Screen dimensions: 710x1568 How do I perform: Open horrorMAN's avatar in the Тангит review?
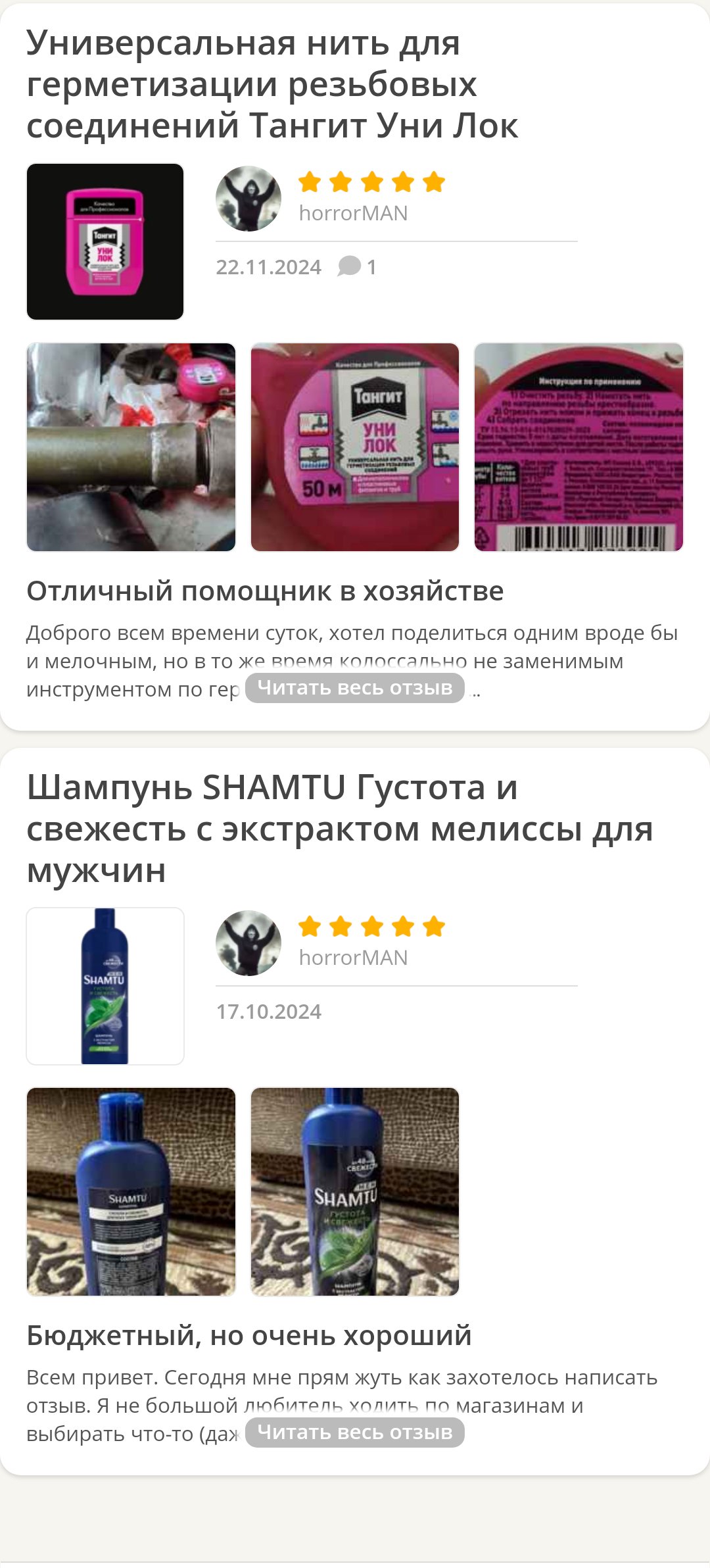tap(248, 199)
